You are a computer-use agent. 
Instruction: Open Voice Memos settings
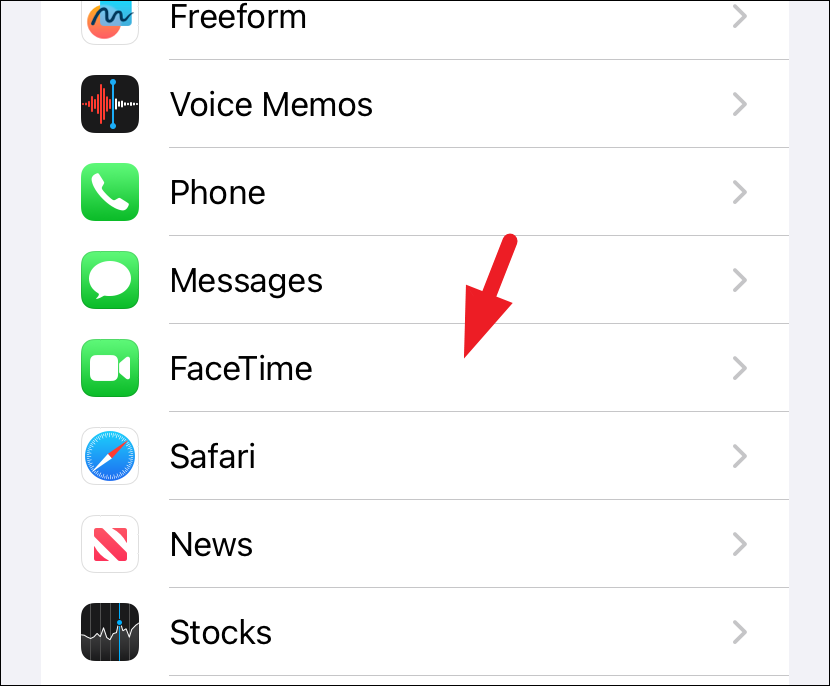tap(271, 104)
